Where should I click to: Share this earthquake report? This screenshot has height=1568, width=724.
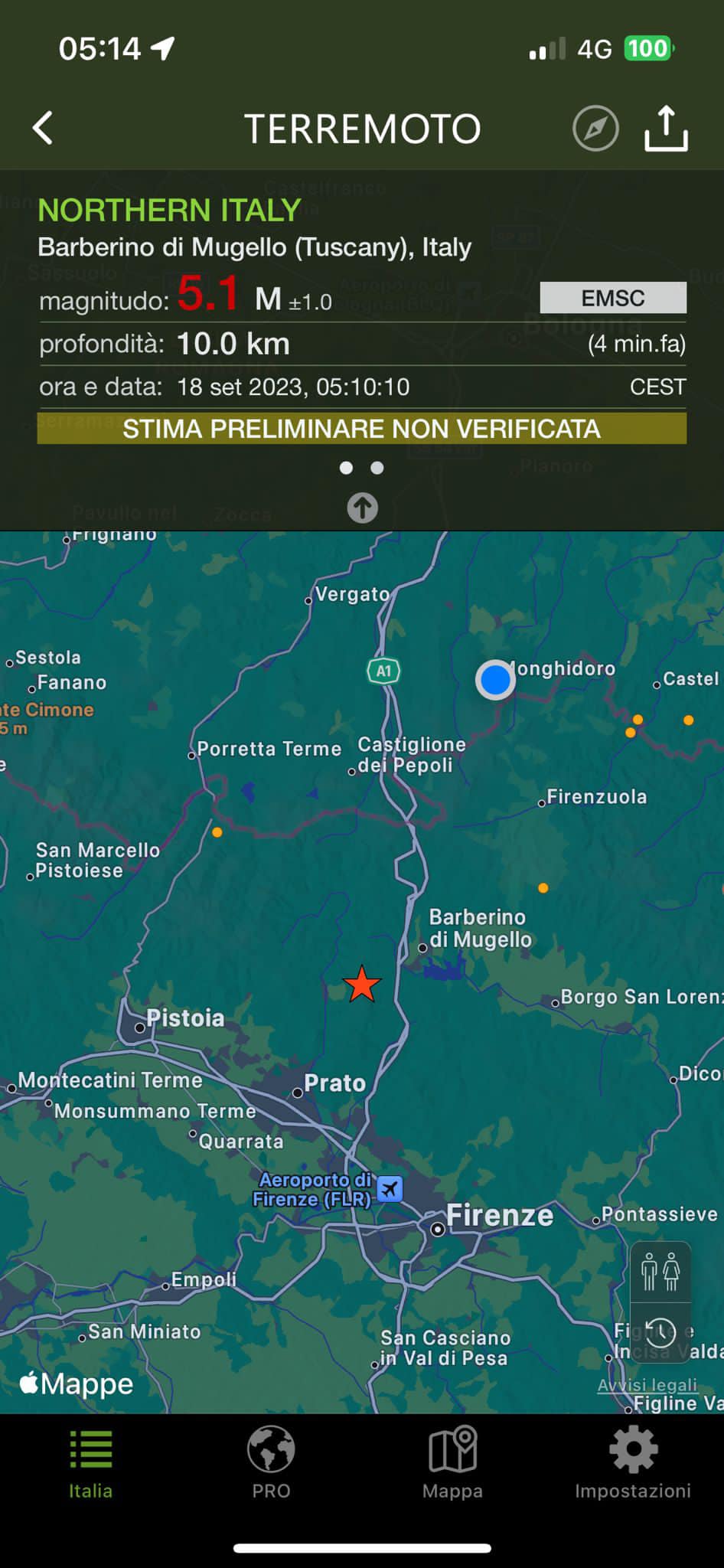pos(666,128)
